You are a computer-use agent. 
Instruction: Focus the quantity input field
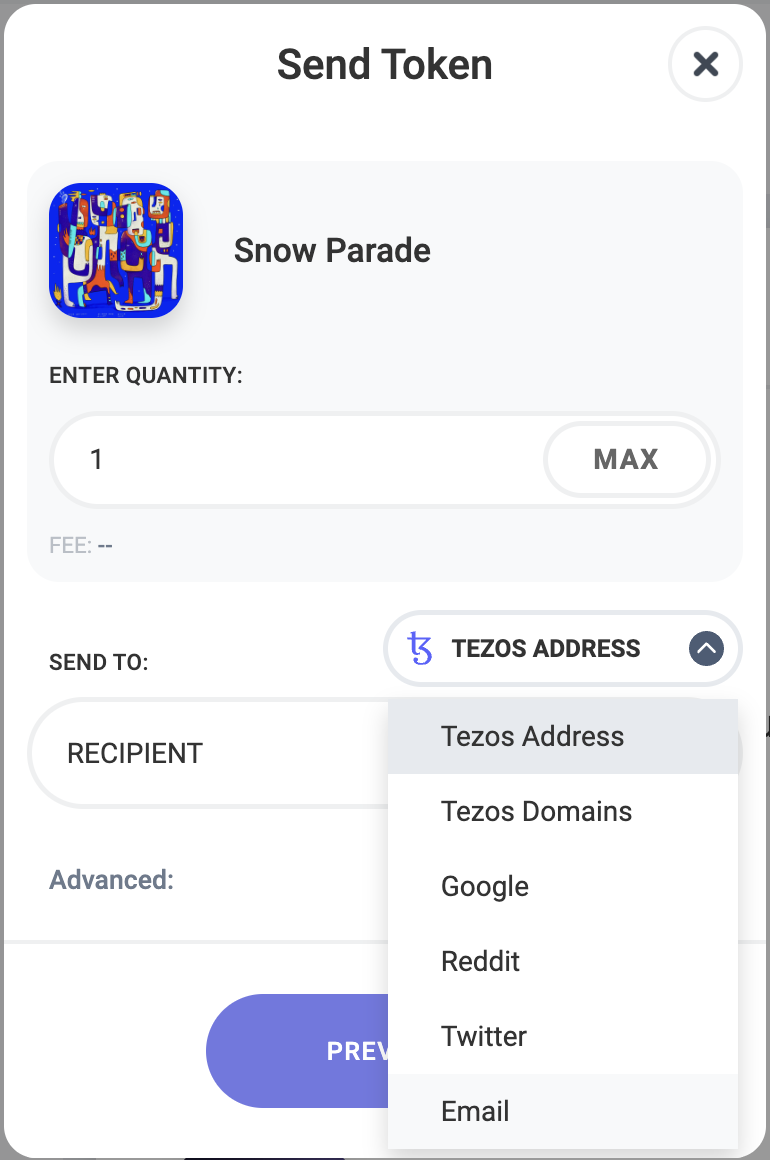tap(300, 459)
